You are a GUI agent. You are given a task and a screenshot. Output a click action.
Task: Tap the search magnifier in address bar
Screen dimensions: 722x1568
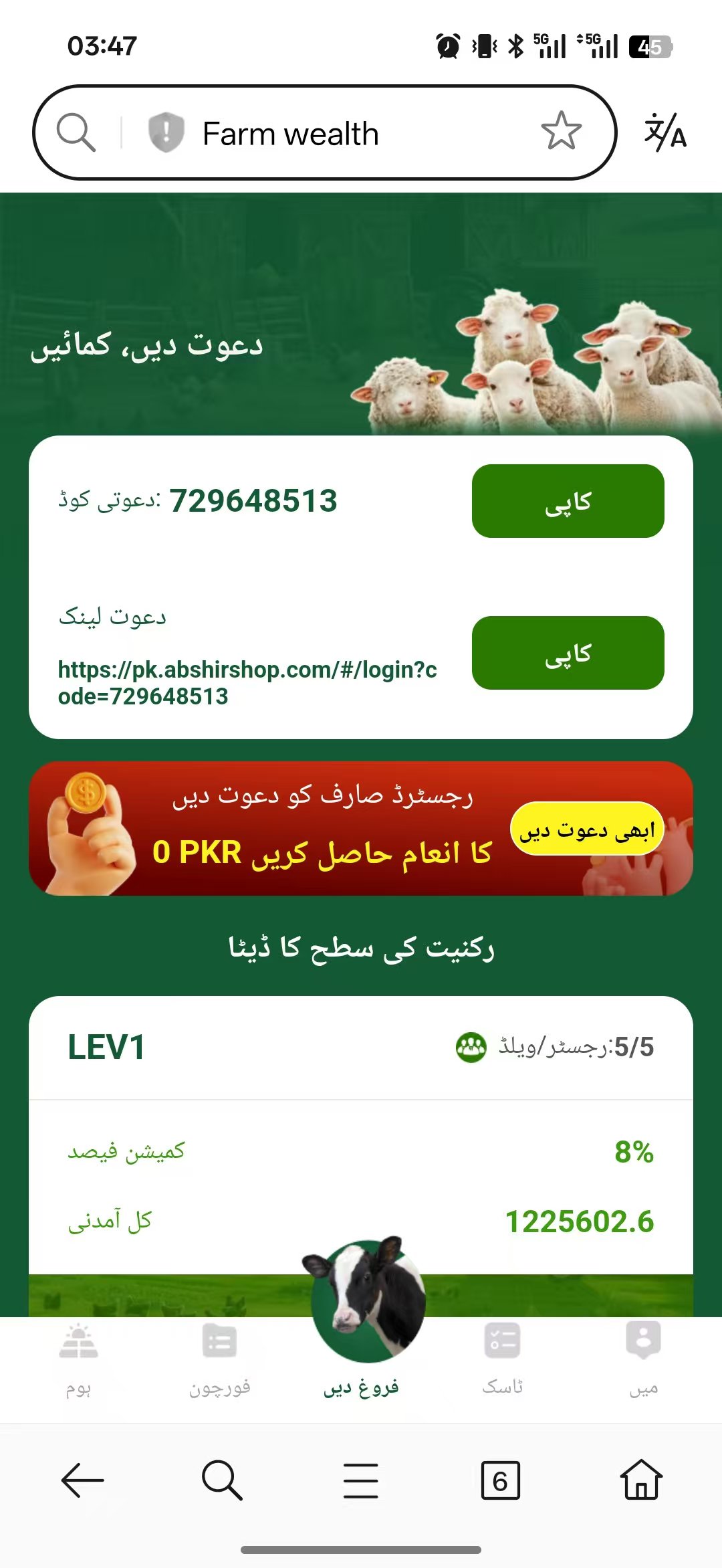coord(76,132)
